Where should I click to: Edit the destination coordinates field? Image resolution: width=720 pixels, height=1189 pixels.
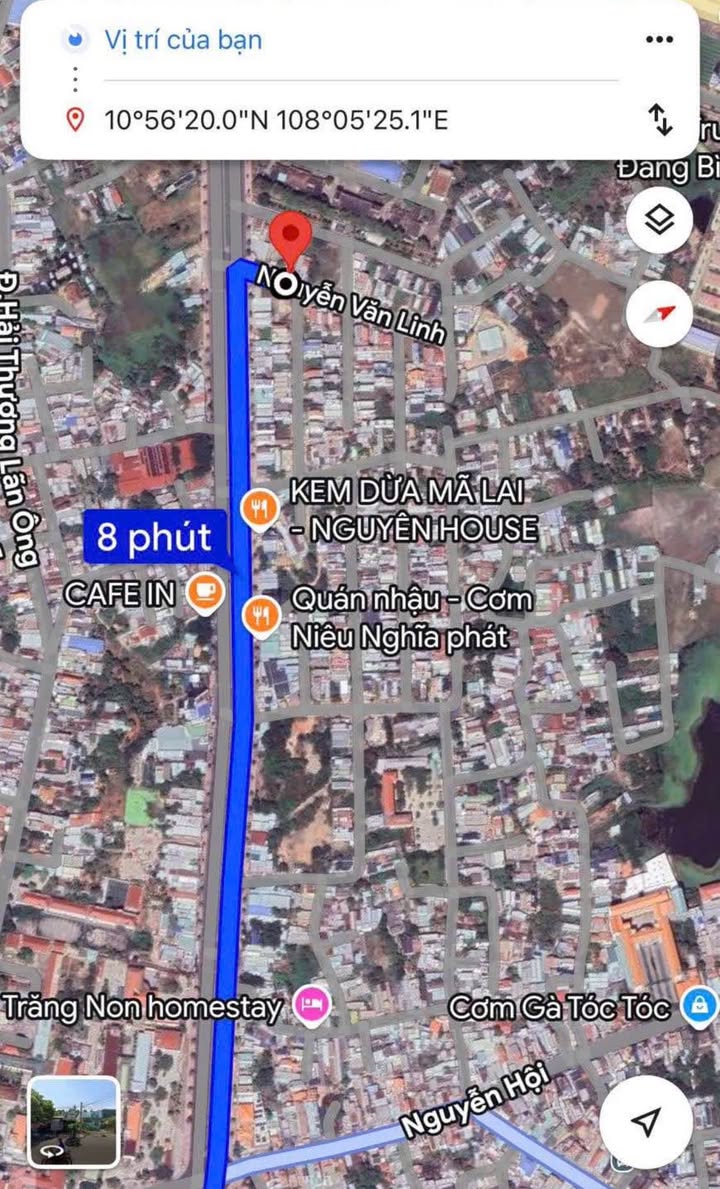click(x=276, y=120)
